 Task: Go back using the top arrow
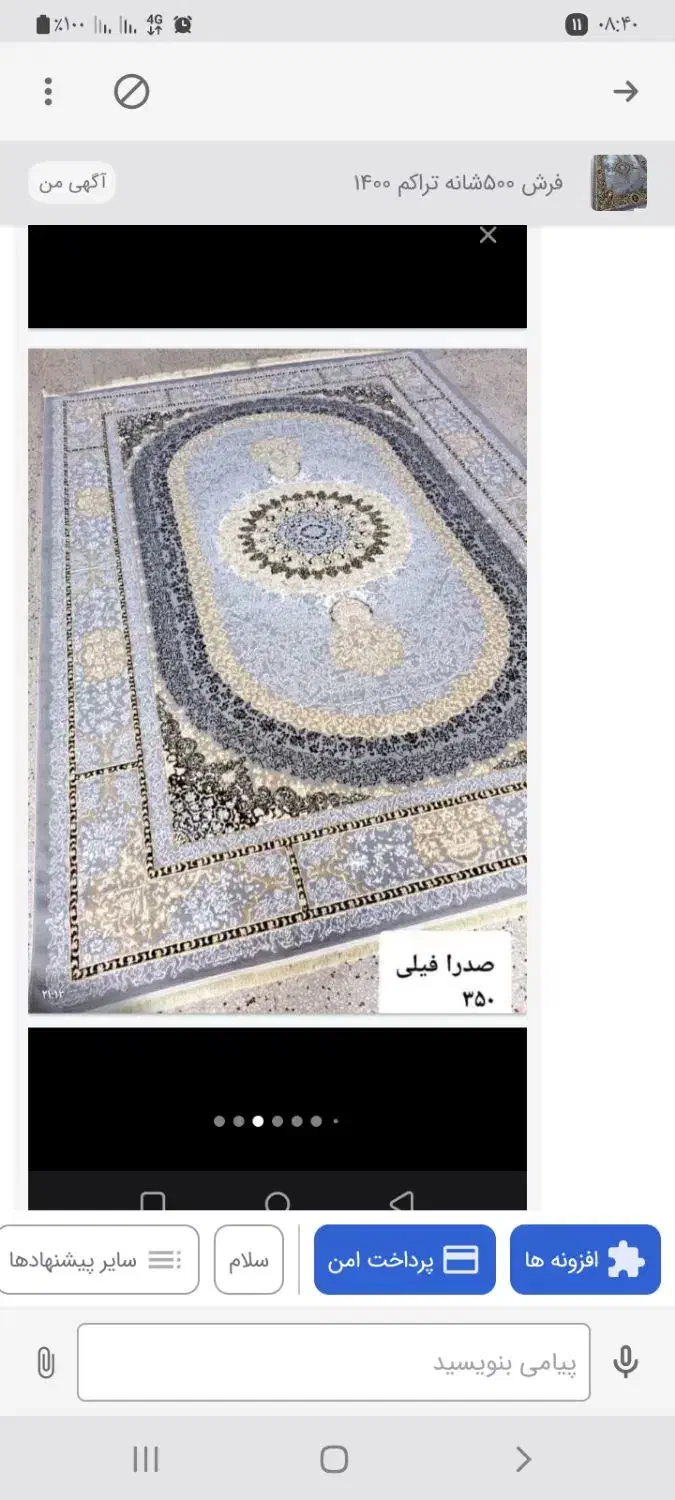click(x=625, y=92)
